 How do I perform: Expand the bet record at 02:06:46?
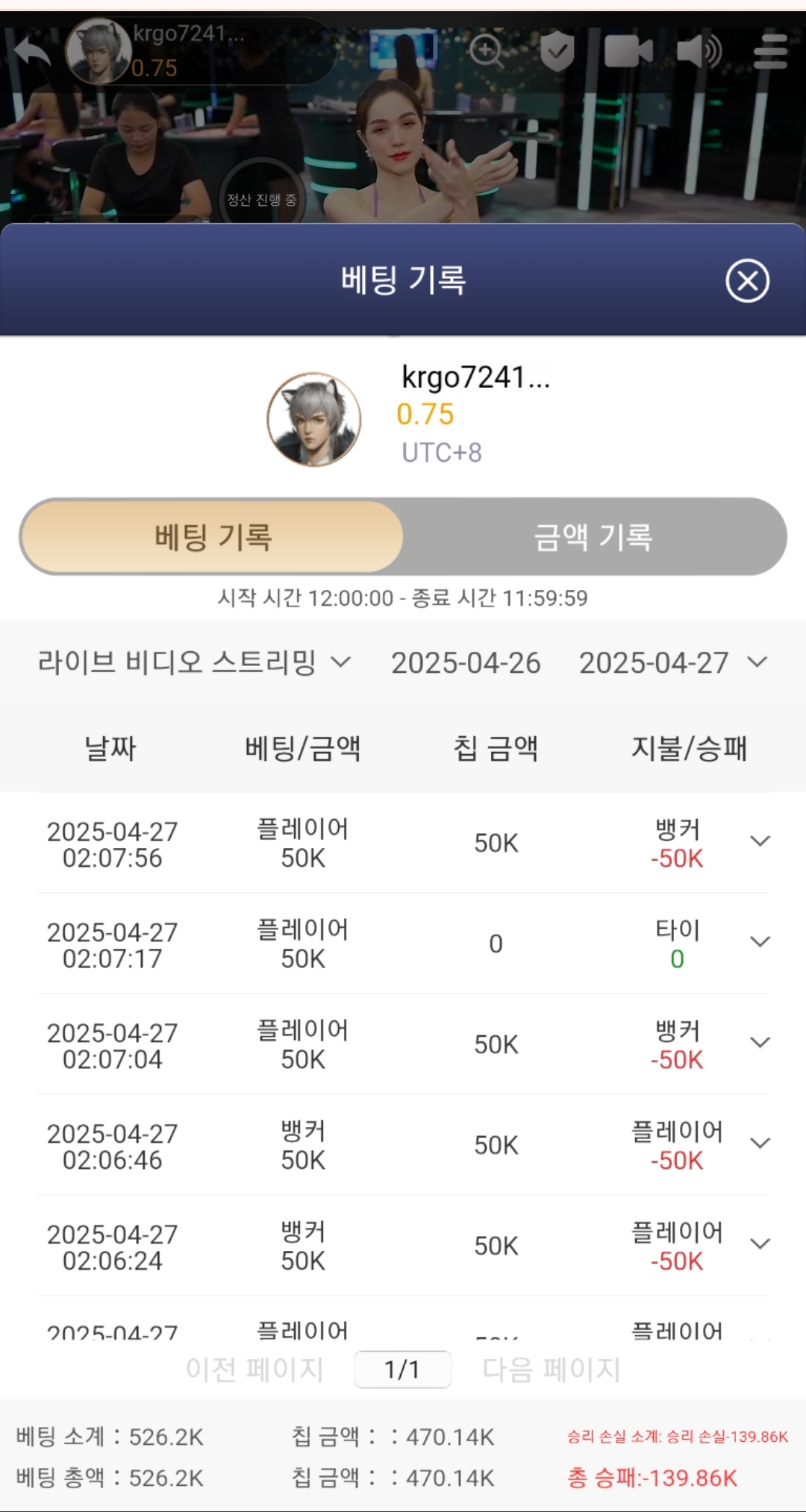pyautogui.click(x=760, y=1144)
